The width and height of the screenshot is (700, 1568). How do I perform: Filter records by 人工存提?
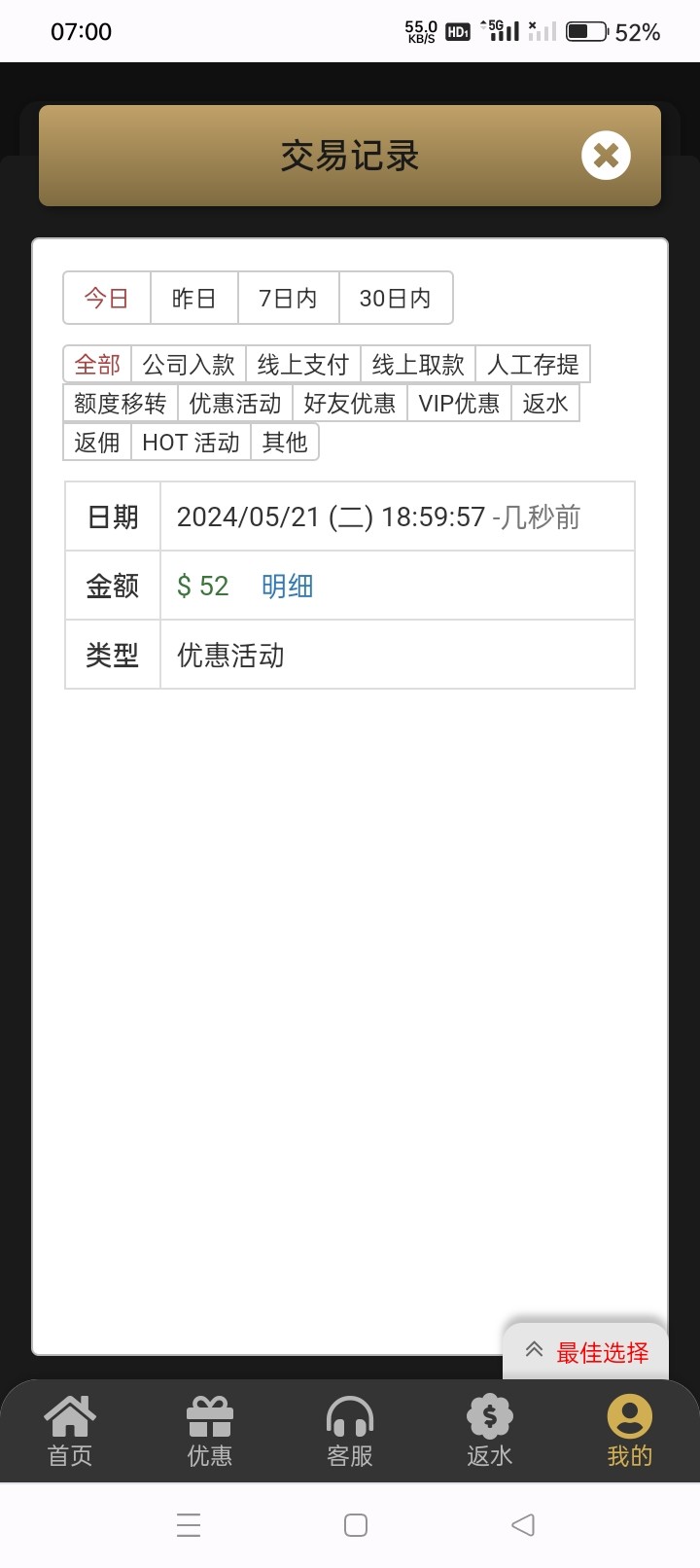pyautogui.click(x=533, y=365)
